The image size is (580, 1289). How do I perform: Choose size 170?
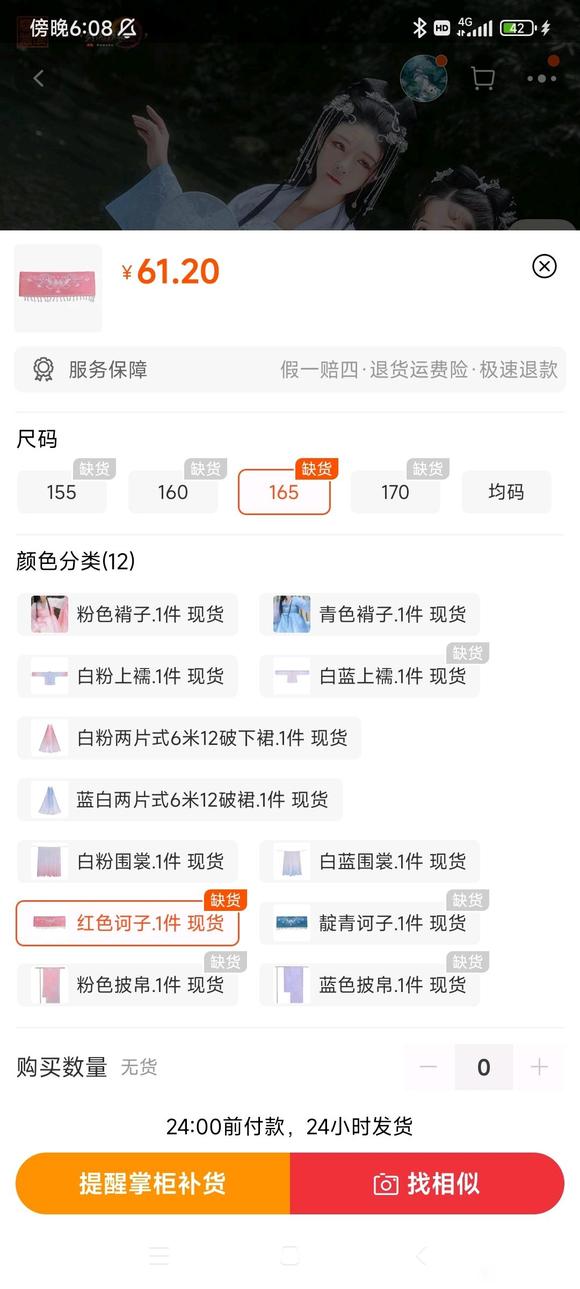[x=395, y=492]
